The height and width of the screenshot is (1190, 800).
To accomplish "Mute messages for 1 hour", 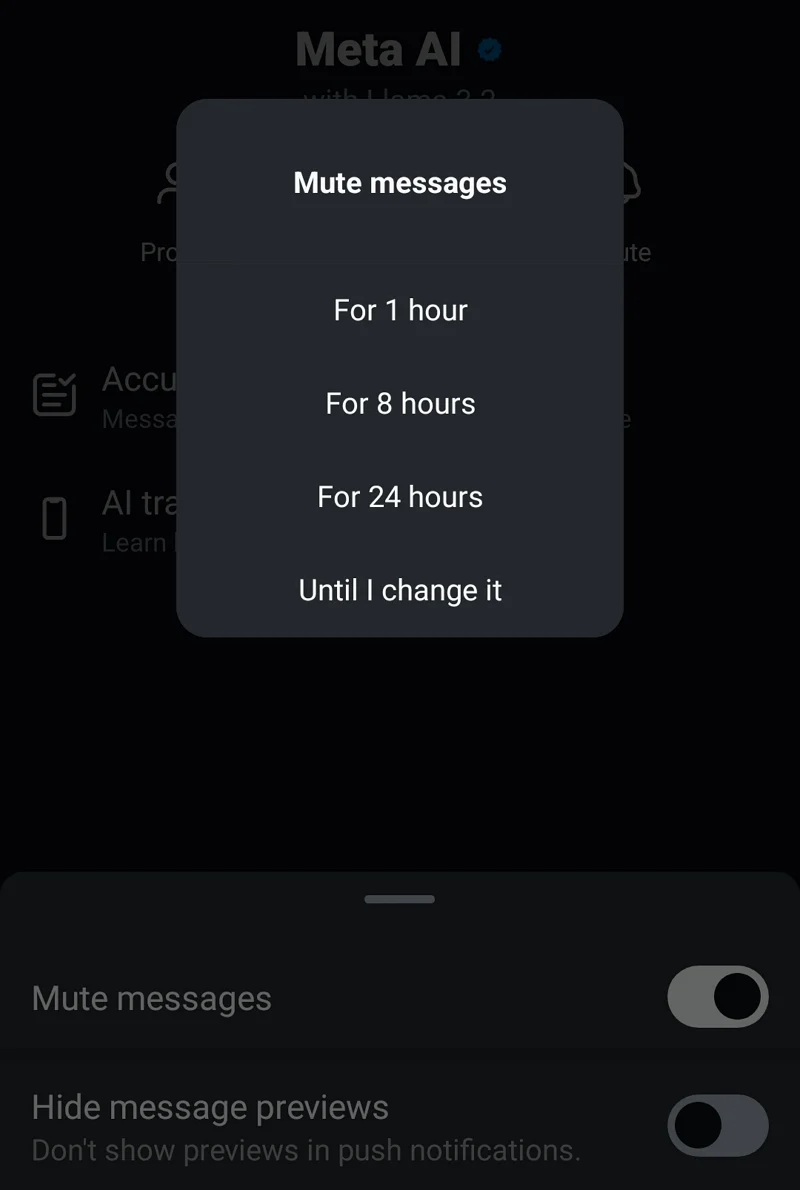I will click(x=400, y=310).
